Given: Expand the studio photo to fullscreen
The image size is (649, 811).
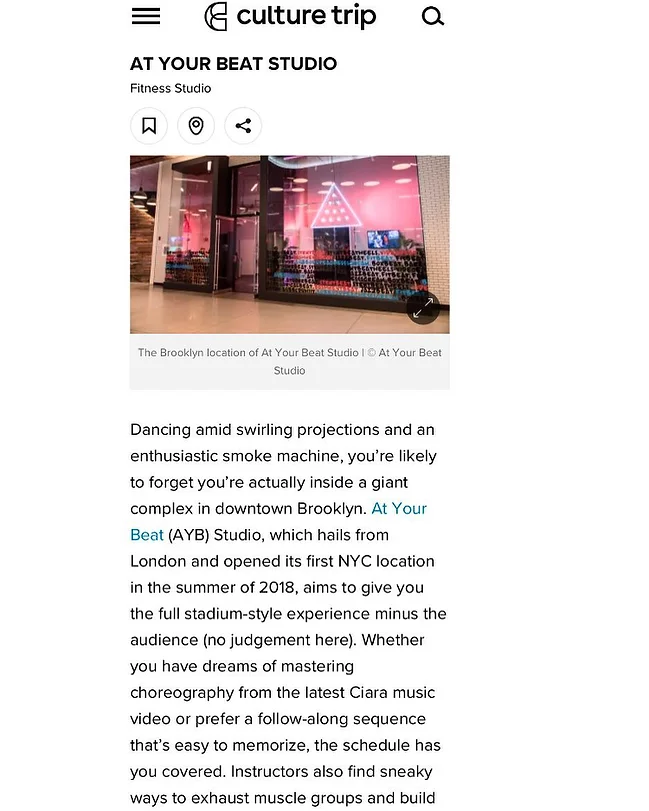Looking at the screenshot, I should pos(423,307).
